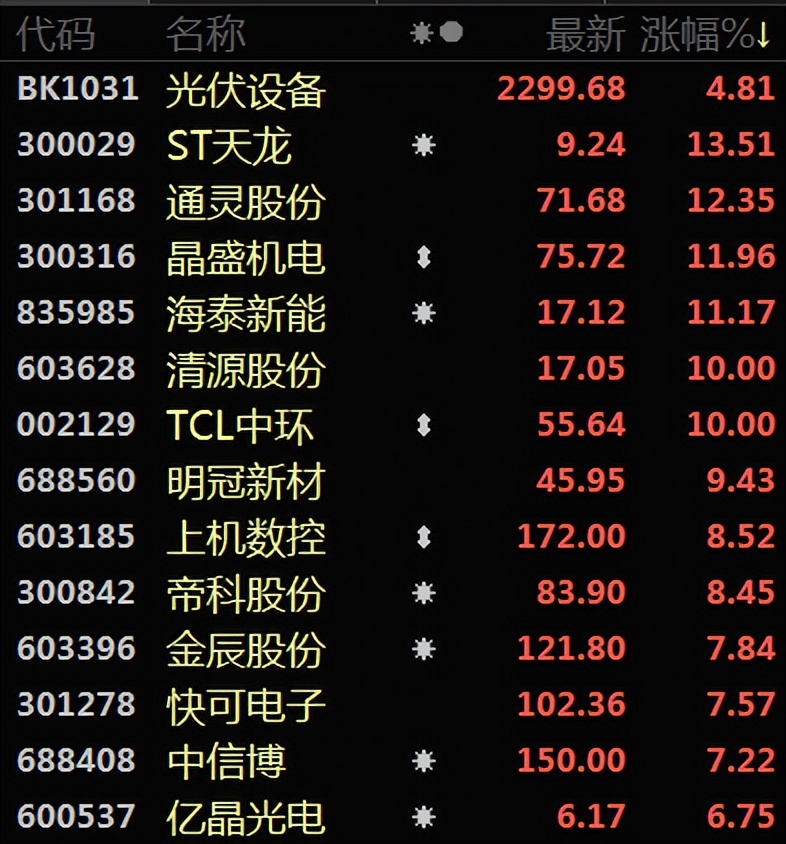Open 上机数控 stock details
Viewport: 786px width, 844px height.
coord(246,538)
